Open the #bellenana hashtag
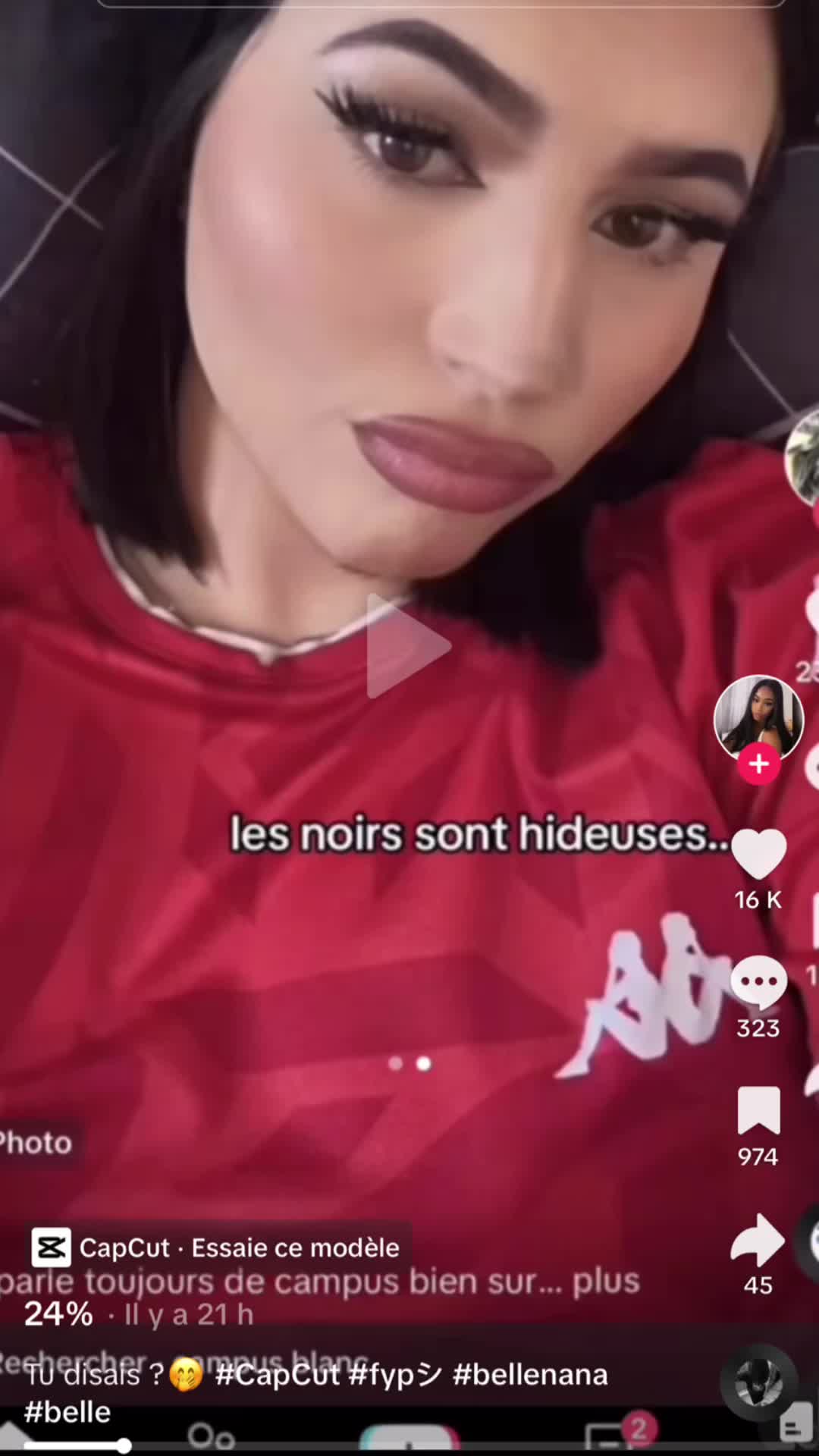819x1456 pixels. (530, 1375)
